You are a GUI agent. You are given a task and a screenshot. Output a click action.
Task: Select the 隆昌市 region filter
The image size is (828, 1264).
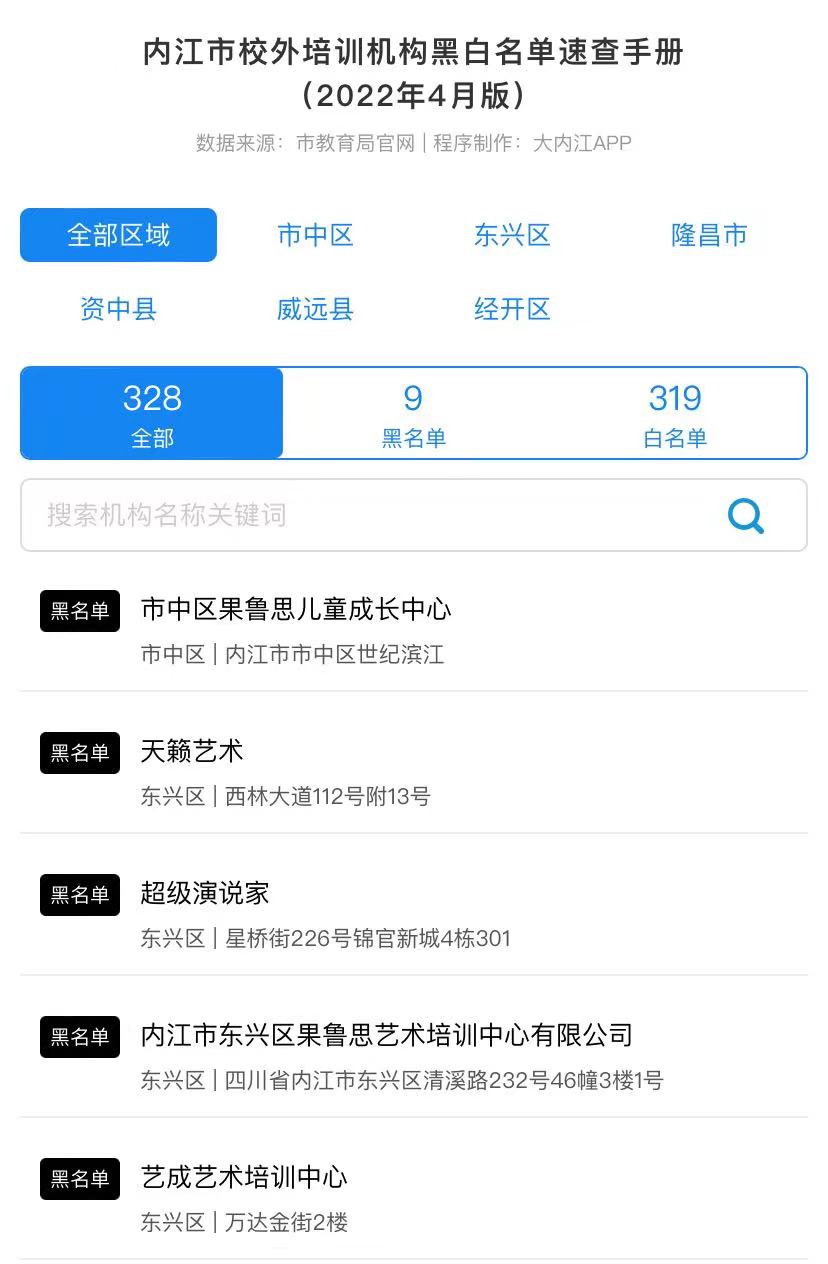(709, 235)
